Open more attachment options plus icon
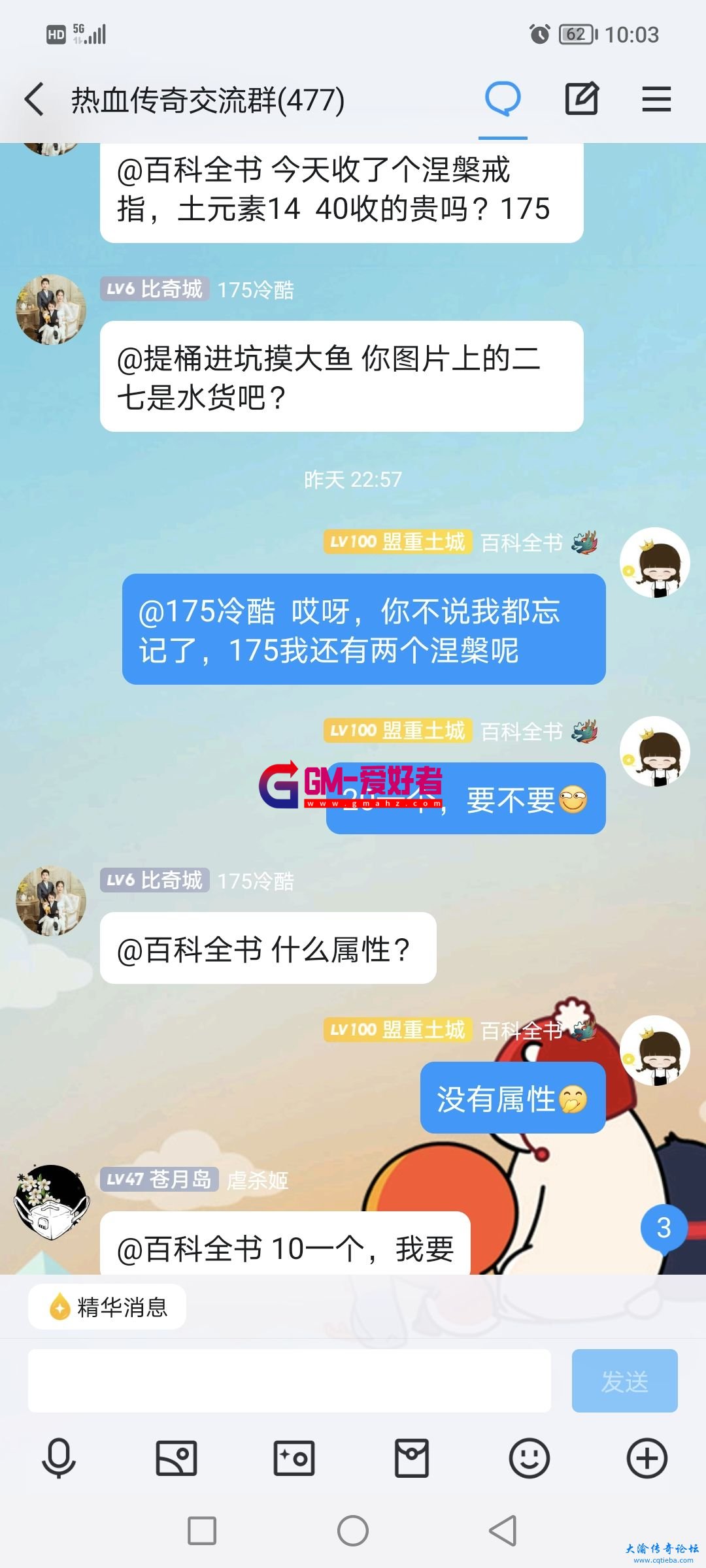The image size is (706, 1568). tap(647, 1458)
